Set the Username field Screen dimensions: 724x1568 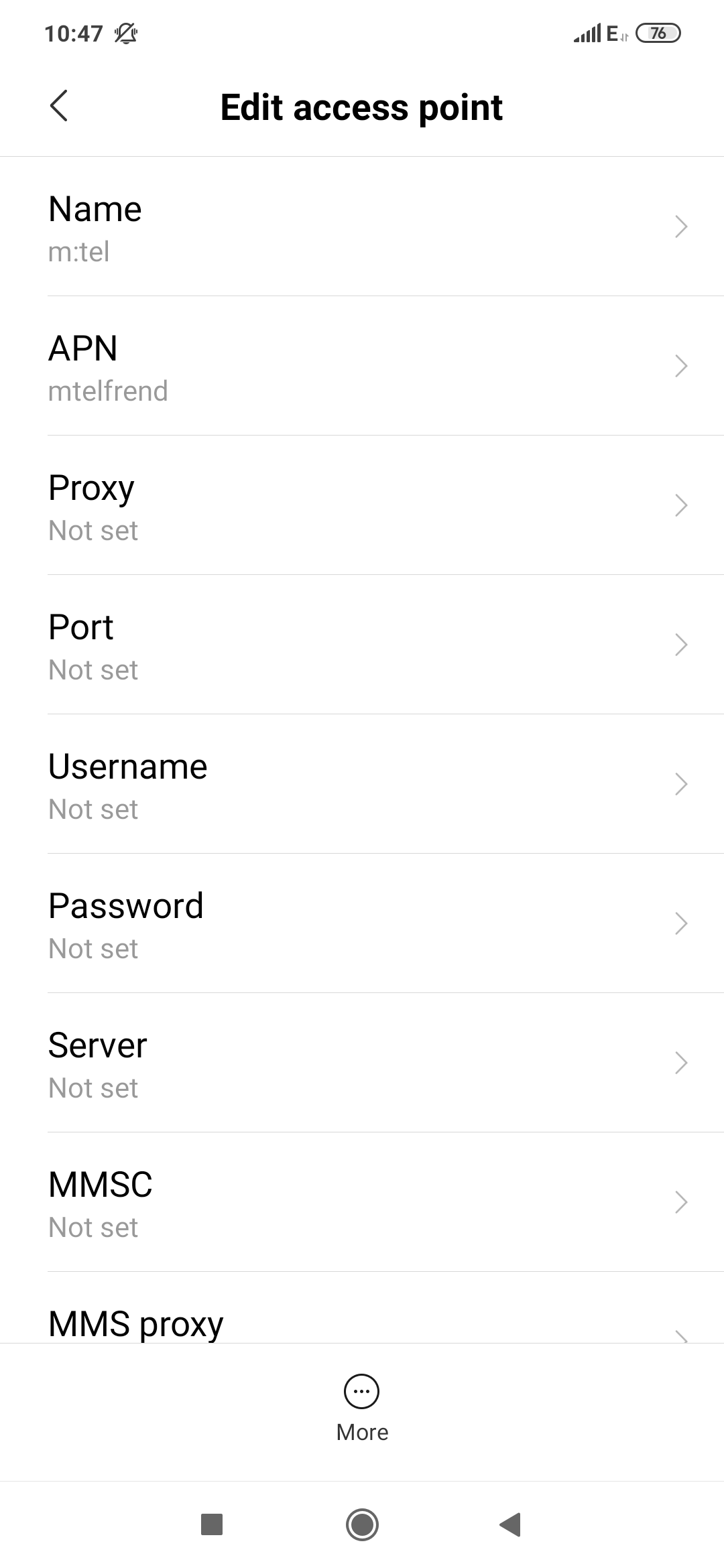pos(362,784)
